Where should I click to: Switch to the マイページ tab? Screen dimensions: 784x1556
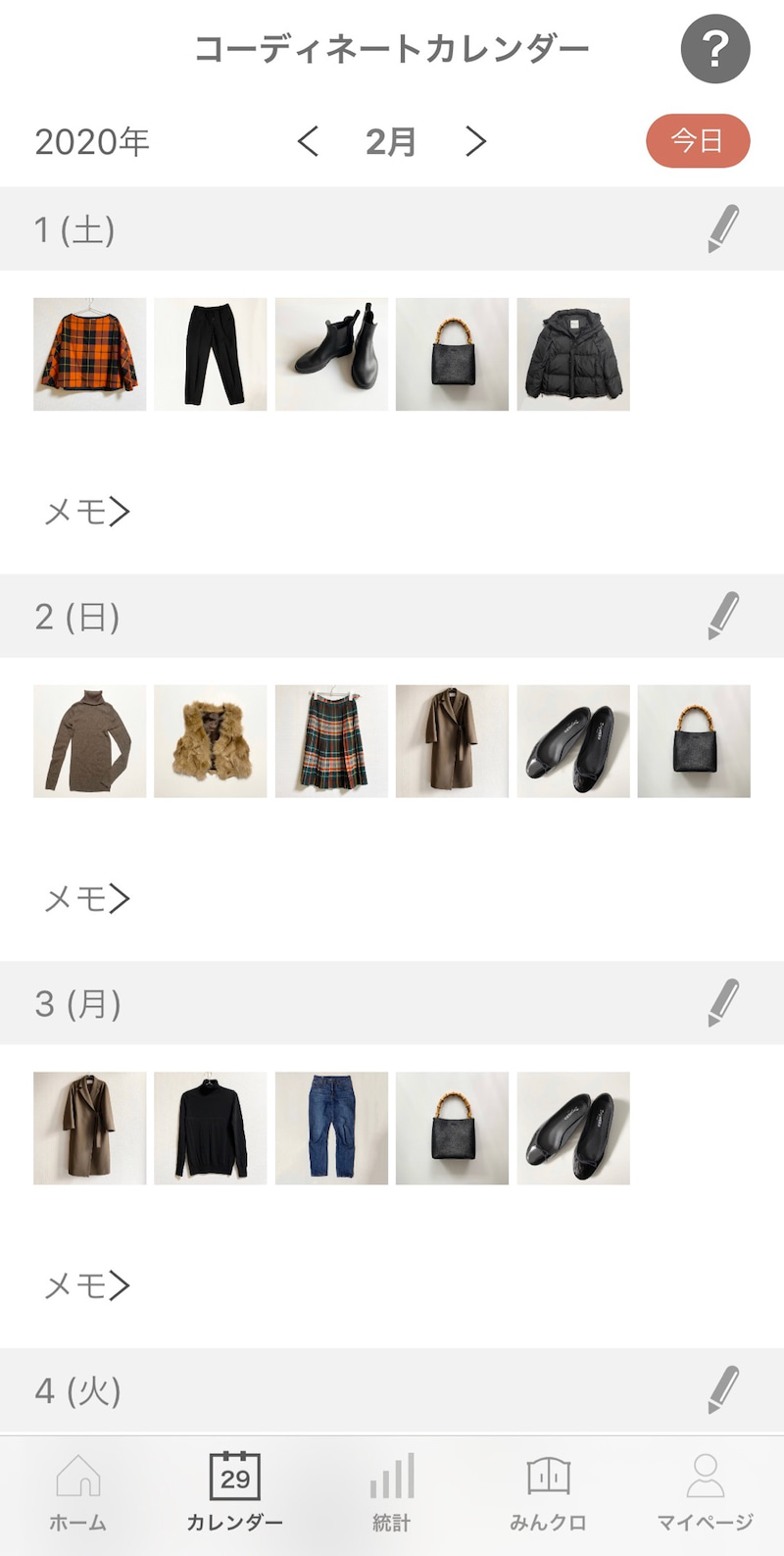pyautogui.click(x=705, y=1492)
